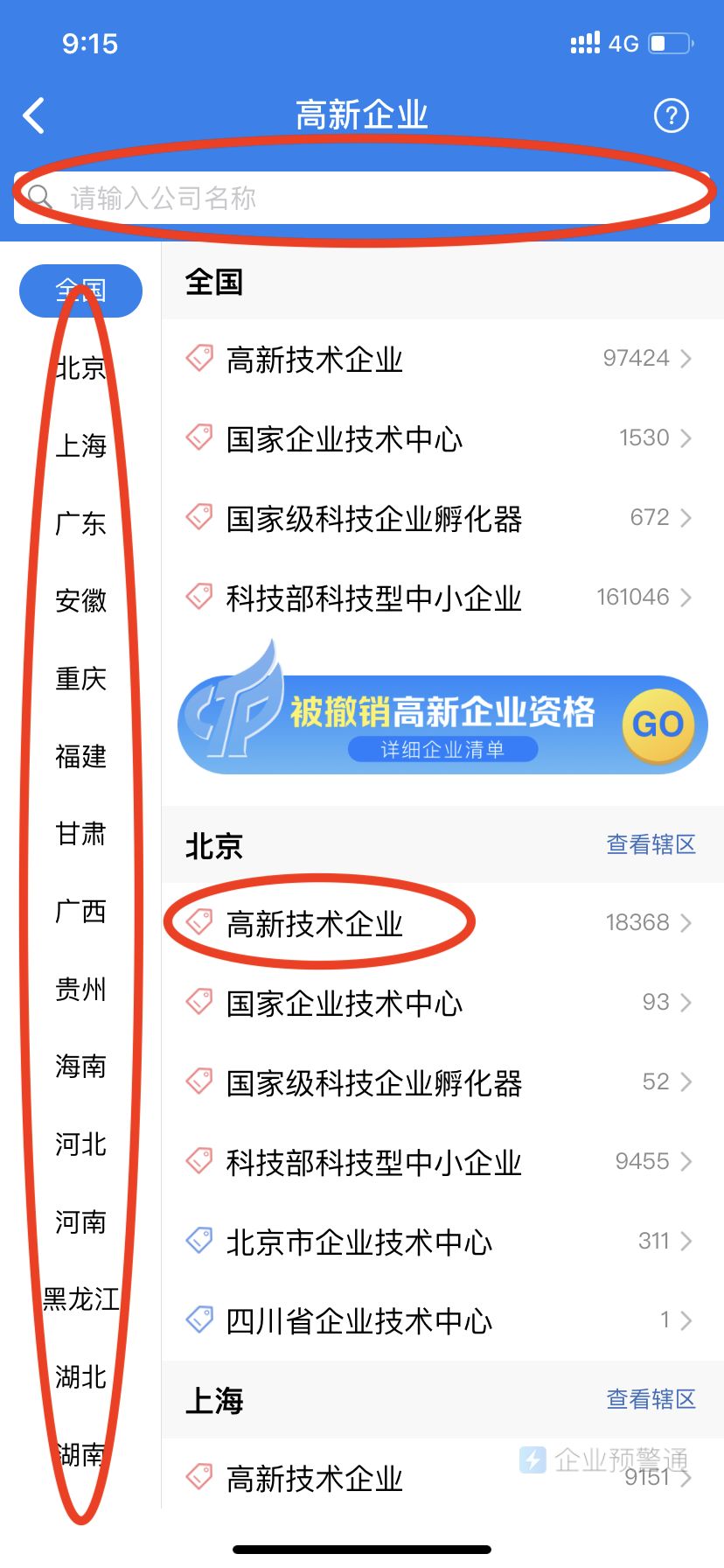Select 北京 in the region list
This screenshot has width=724, height=1568.
[x=80, y=368]
